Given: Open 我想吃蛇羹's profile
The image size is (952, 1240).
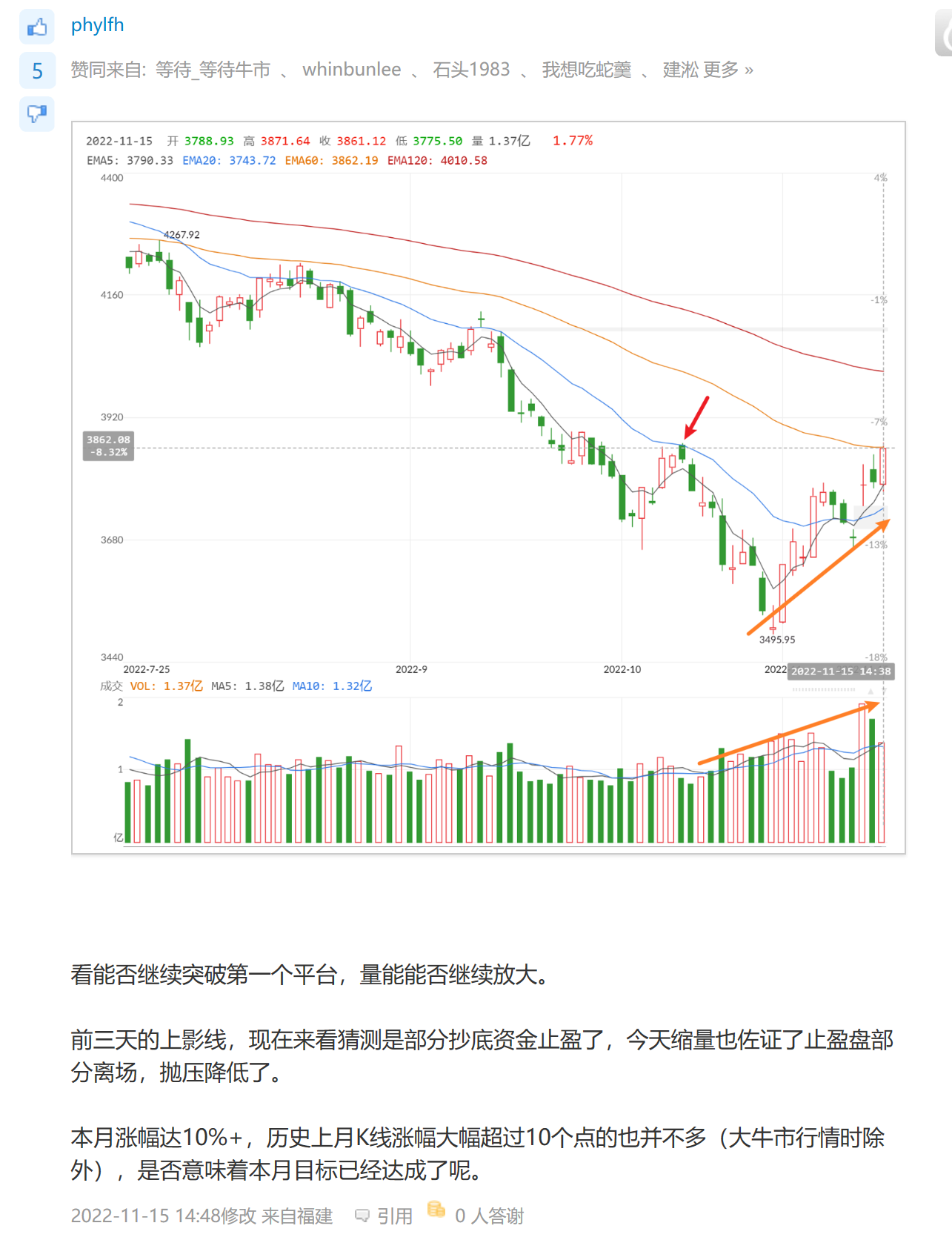Looking at the screenshot, I should coord(586,70).
